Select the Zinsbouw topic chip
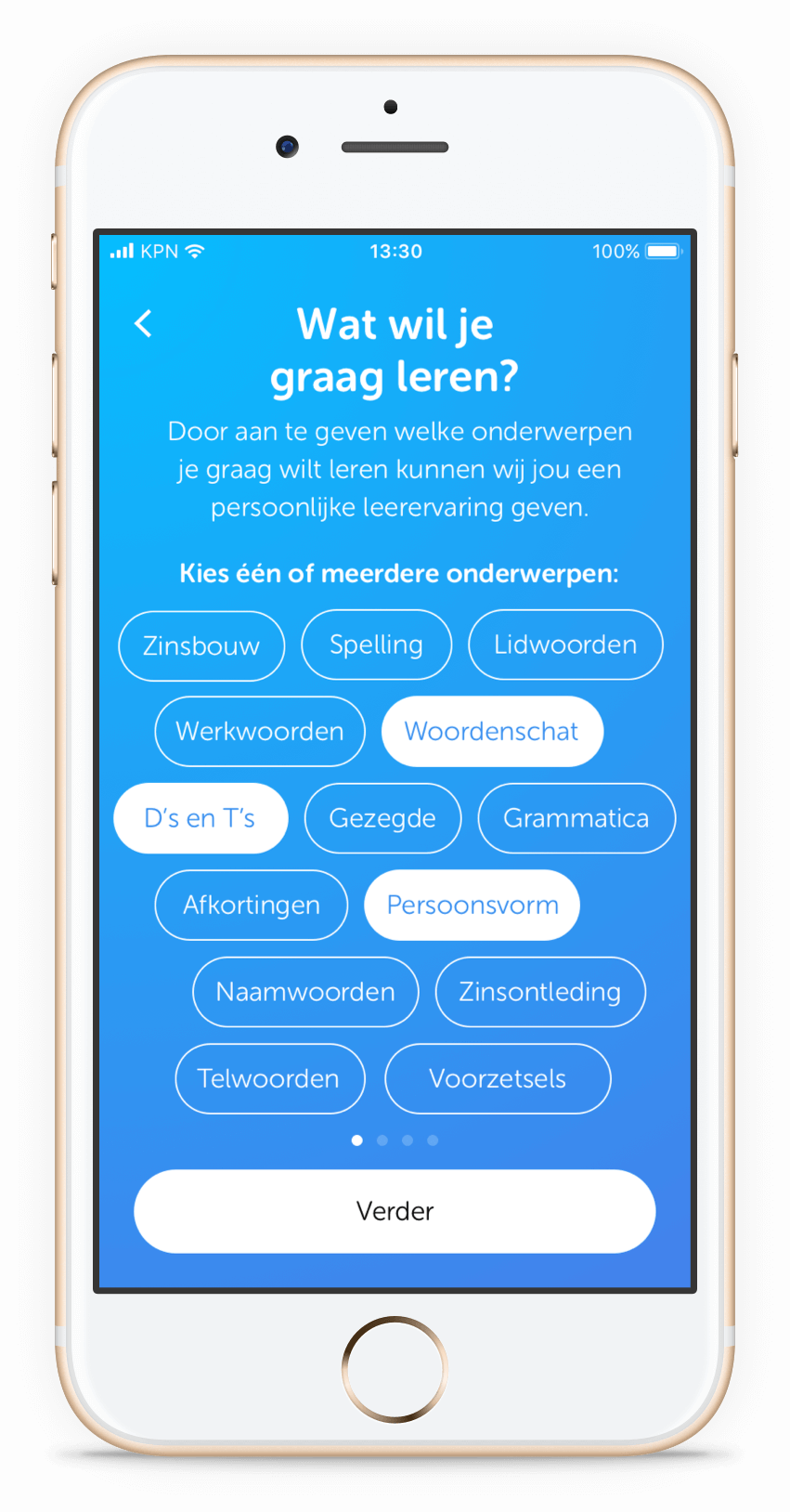 pyautogui.click(x=201, y=645)
